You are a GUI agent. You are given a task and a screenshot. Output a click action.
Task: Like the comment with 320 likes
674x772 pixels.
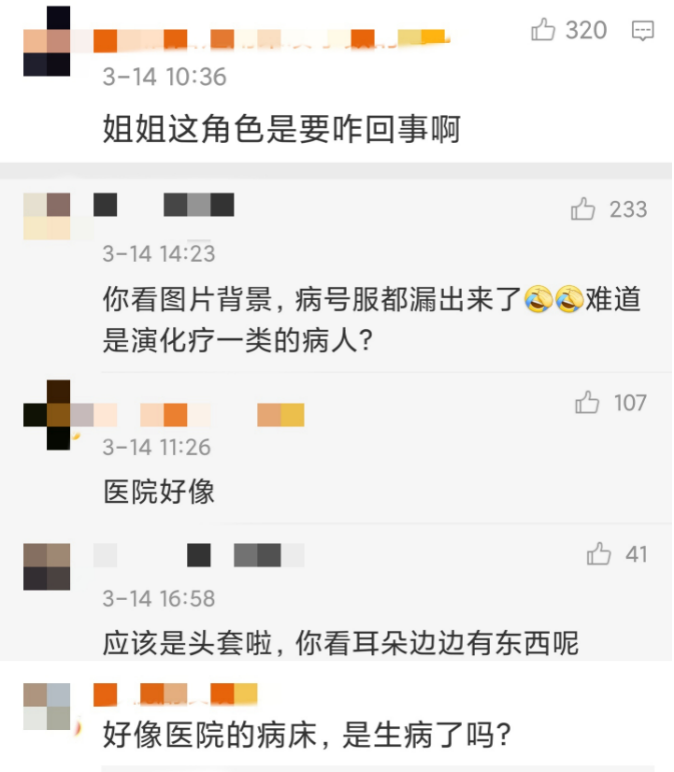(x=543, y=30)
